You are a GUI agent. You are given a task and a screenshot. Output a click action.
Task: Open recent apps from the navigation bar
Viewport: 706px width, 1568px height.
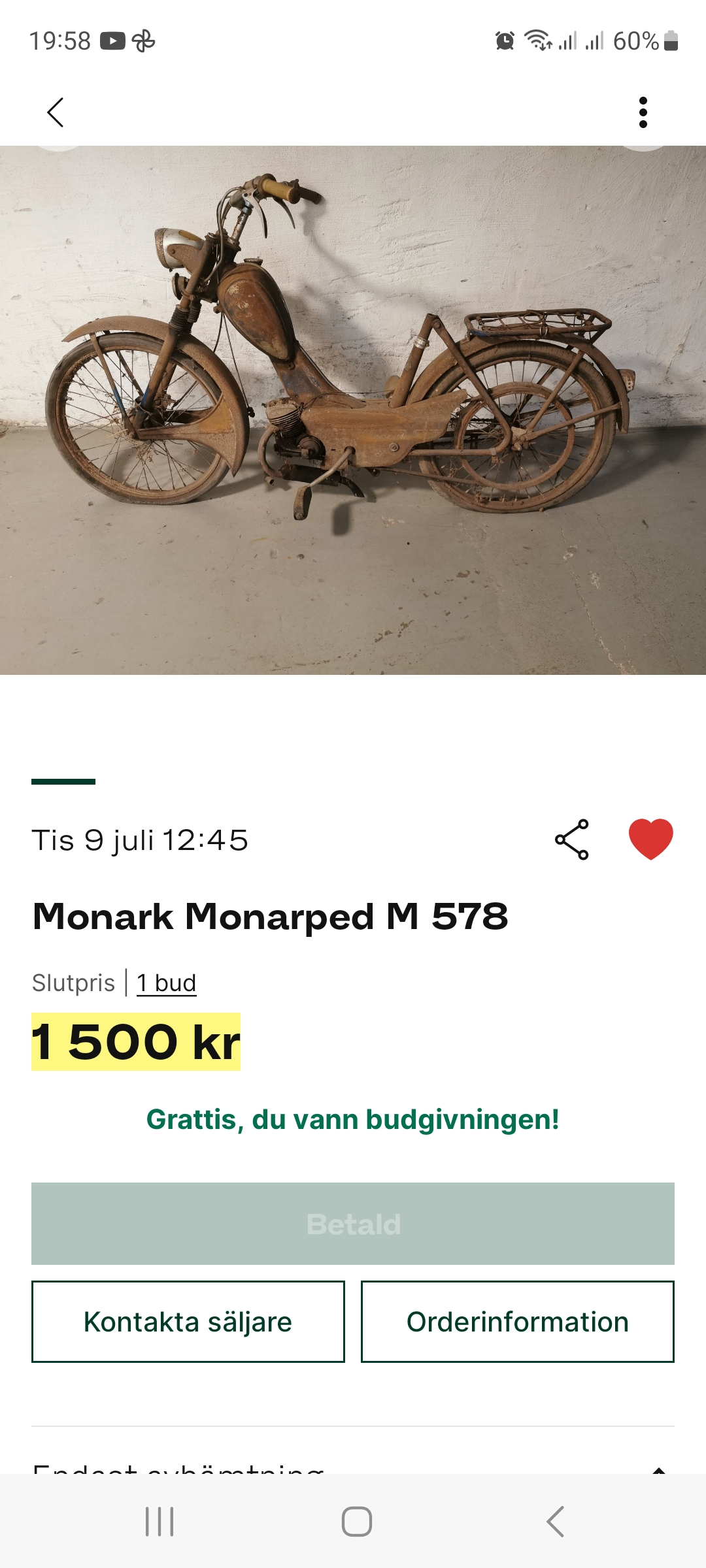pos(160,1522)
